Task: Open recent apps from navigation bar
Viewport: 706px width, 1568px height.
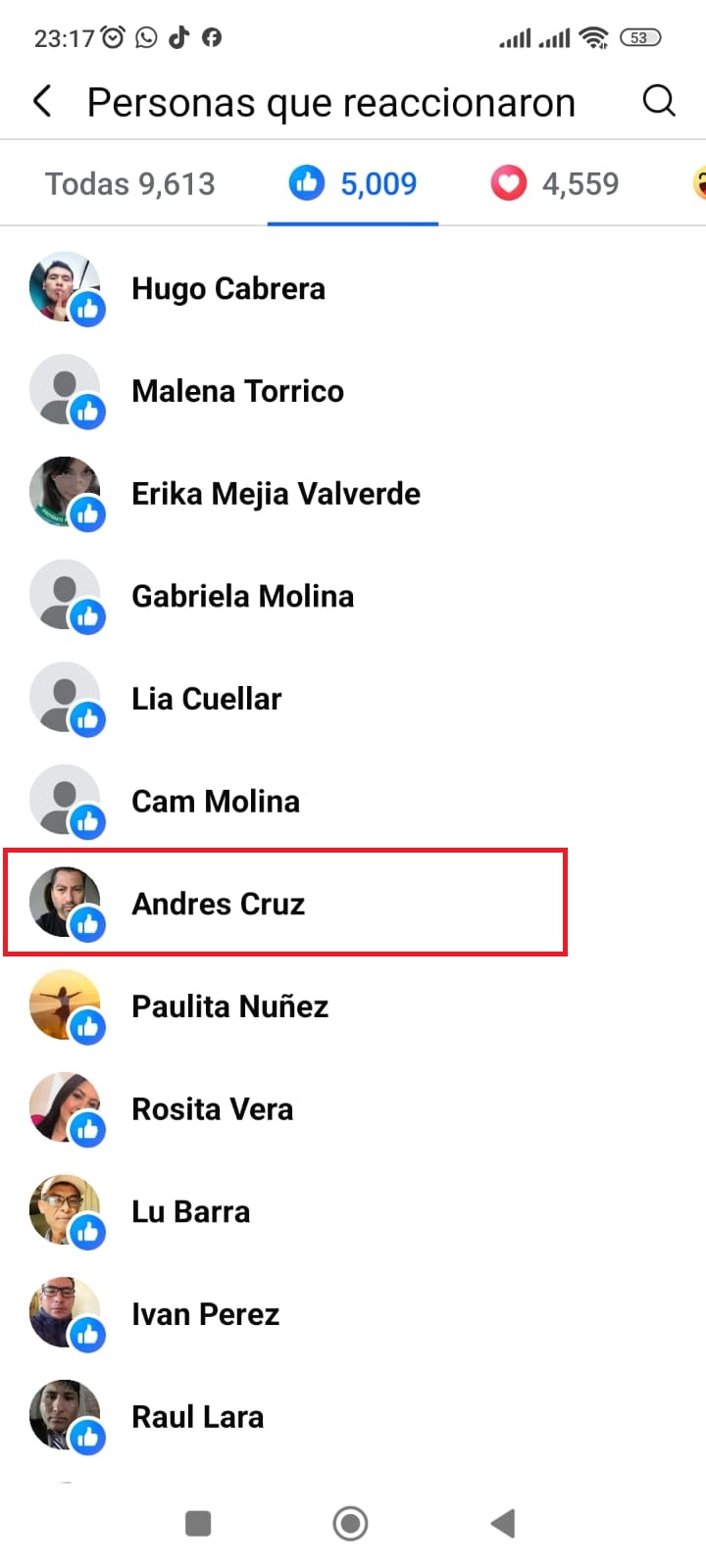Action: click(198, 1523)
